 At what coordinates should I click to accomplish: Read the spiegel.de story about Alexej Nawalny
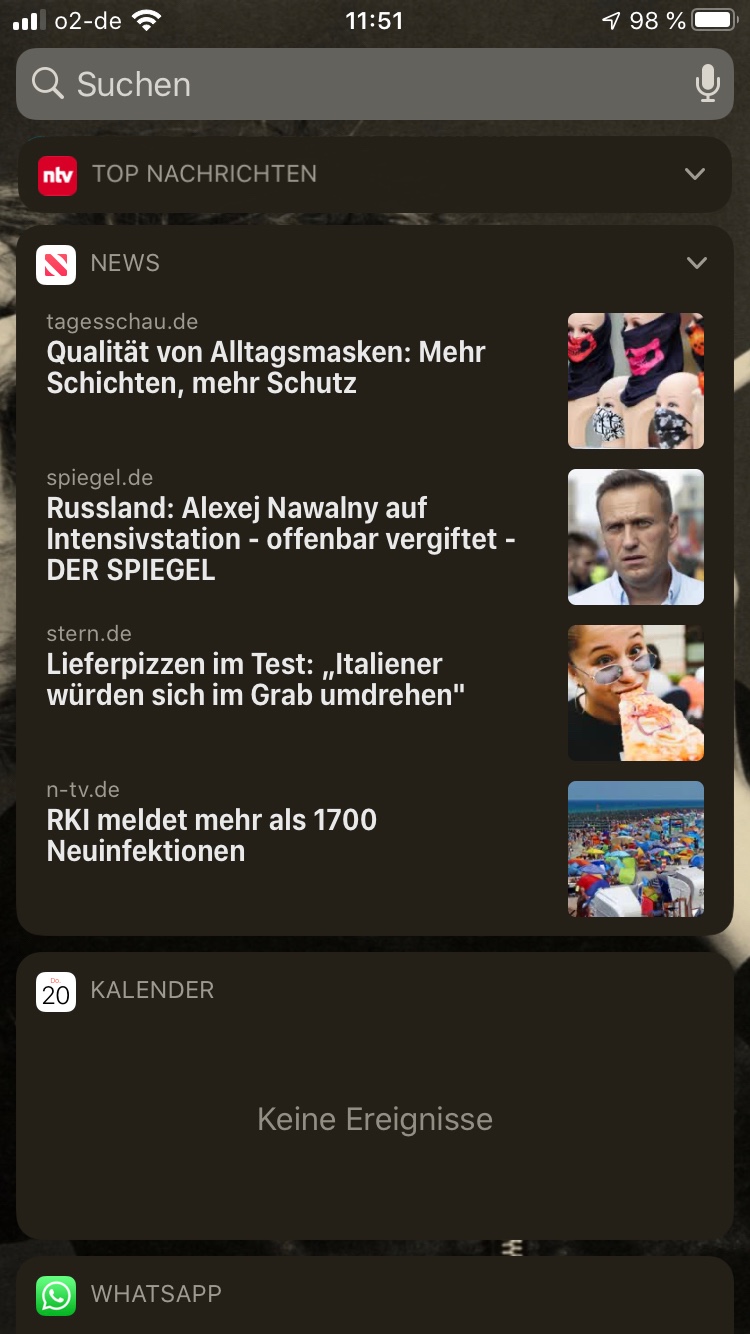pos(280,538)
